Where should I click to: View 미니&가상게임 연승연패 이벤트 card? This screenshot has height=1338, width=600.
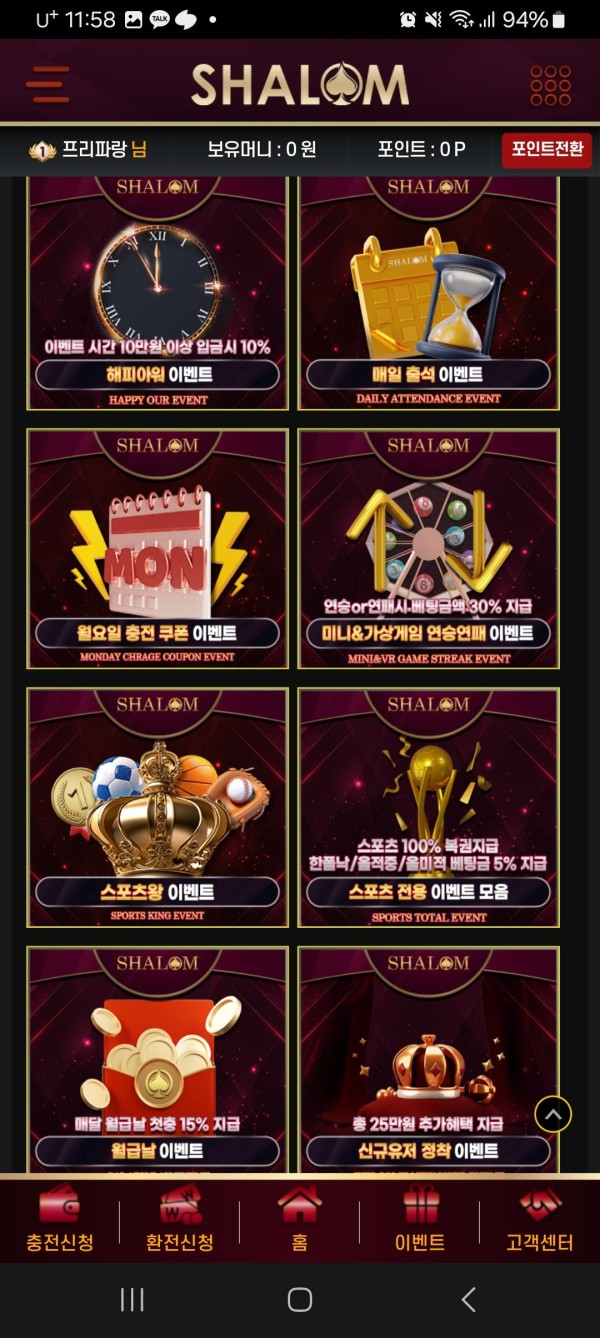[x=428, y=550]
